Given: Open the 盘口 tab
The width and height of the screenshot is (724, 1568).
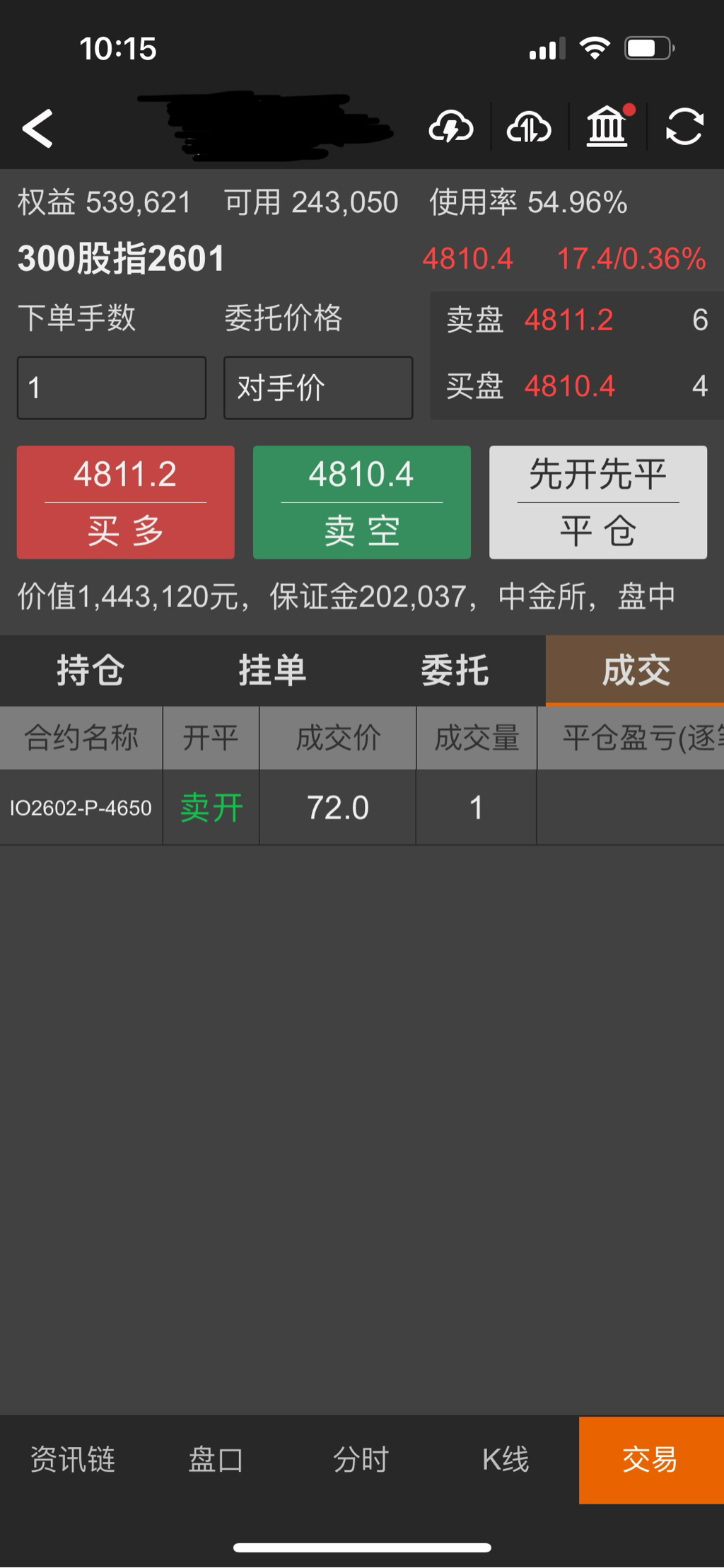Looking at the screenshot, I should (216, 1459).
